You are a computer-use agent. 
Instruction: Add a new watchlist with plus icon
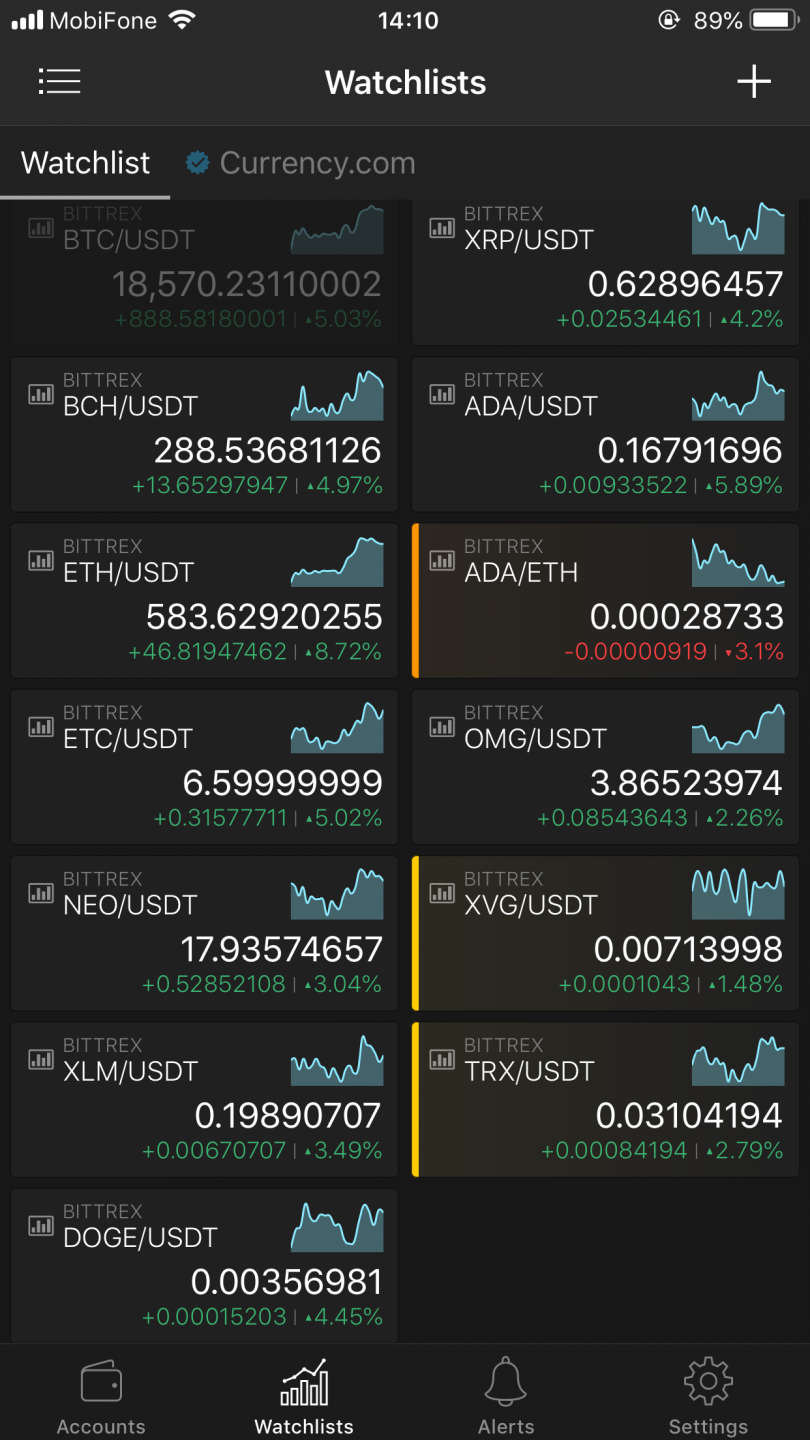point(754,82)
